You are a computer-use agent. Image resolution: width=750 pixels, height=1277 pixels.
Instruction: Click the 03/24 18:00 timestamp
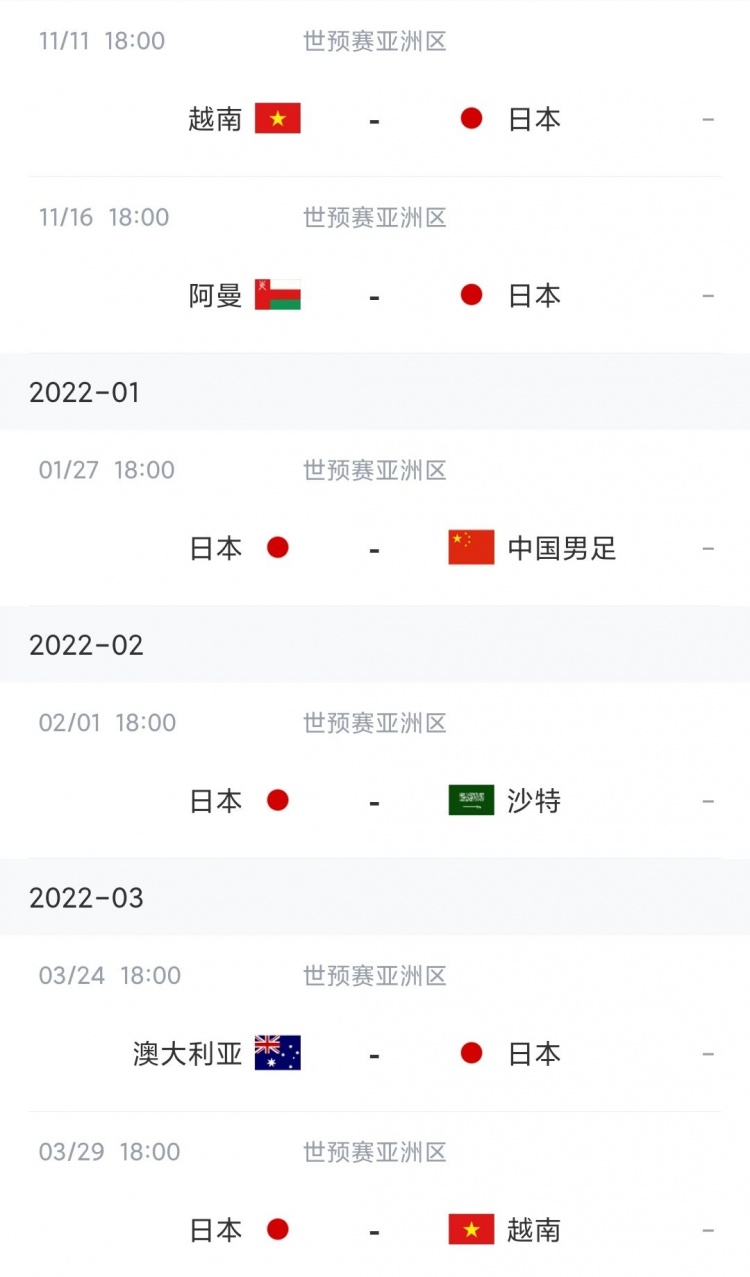click(x=106, y=975)
